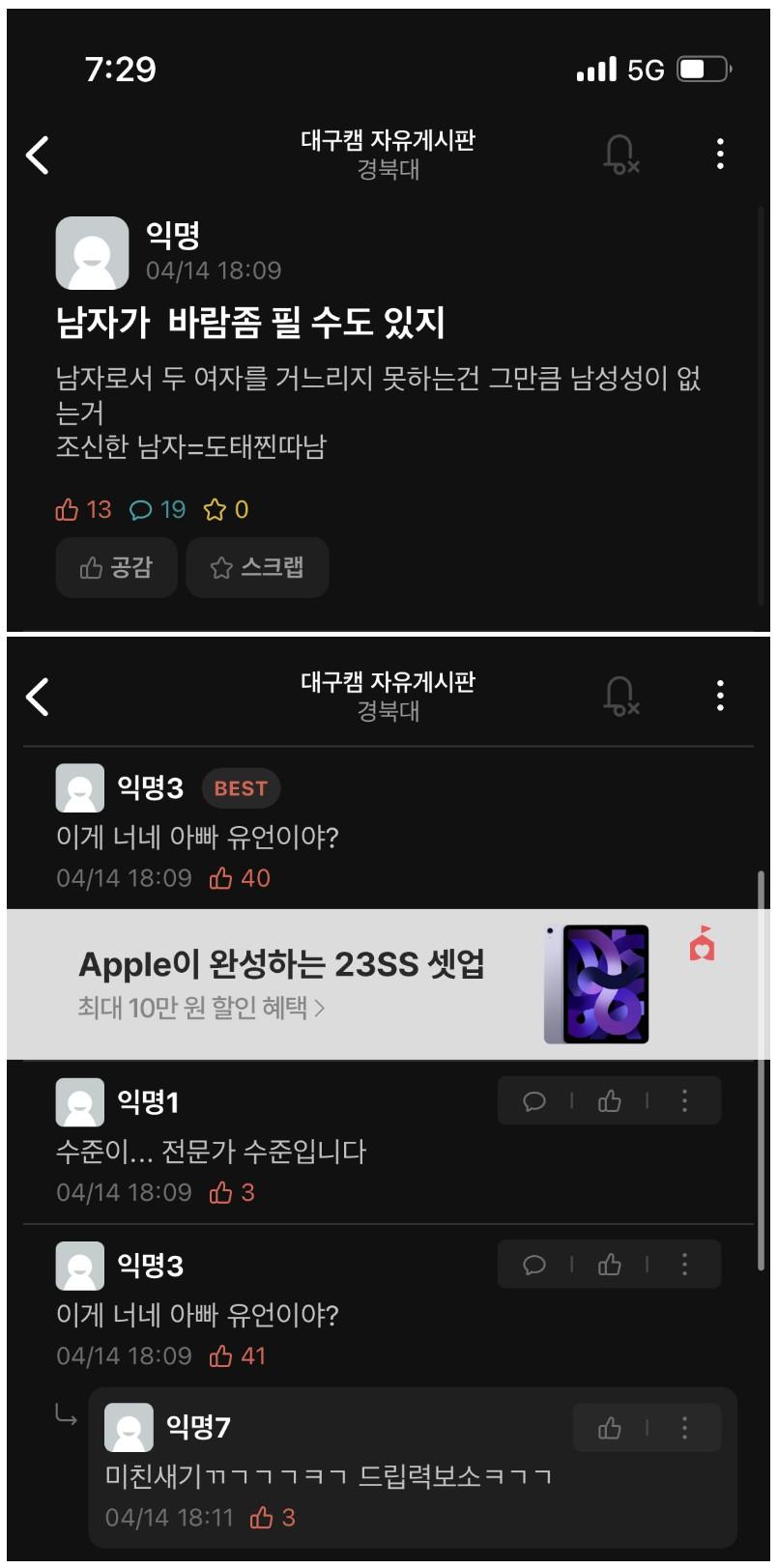Open more options on 익명7's reply

(x=684, y=1427)
